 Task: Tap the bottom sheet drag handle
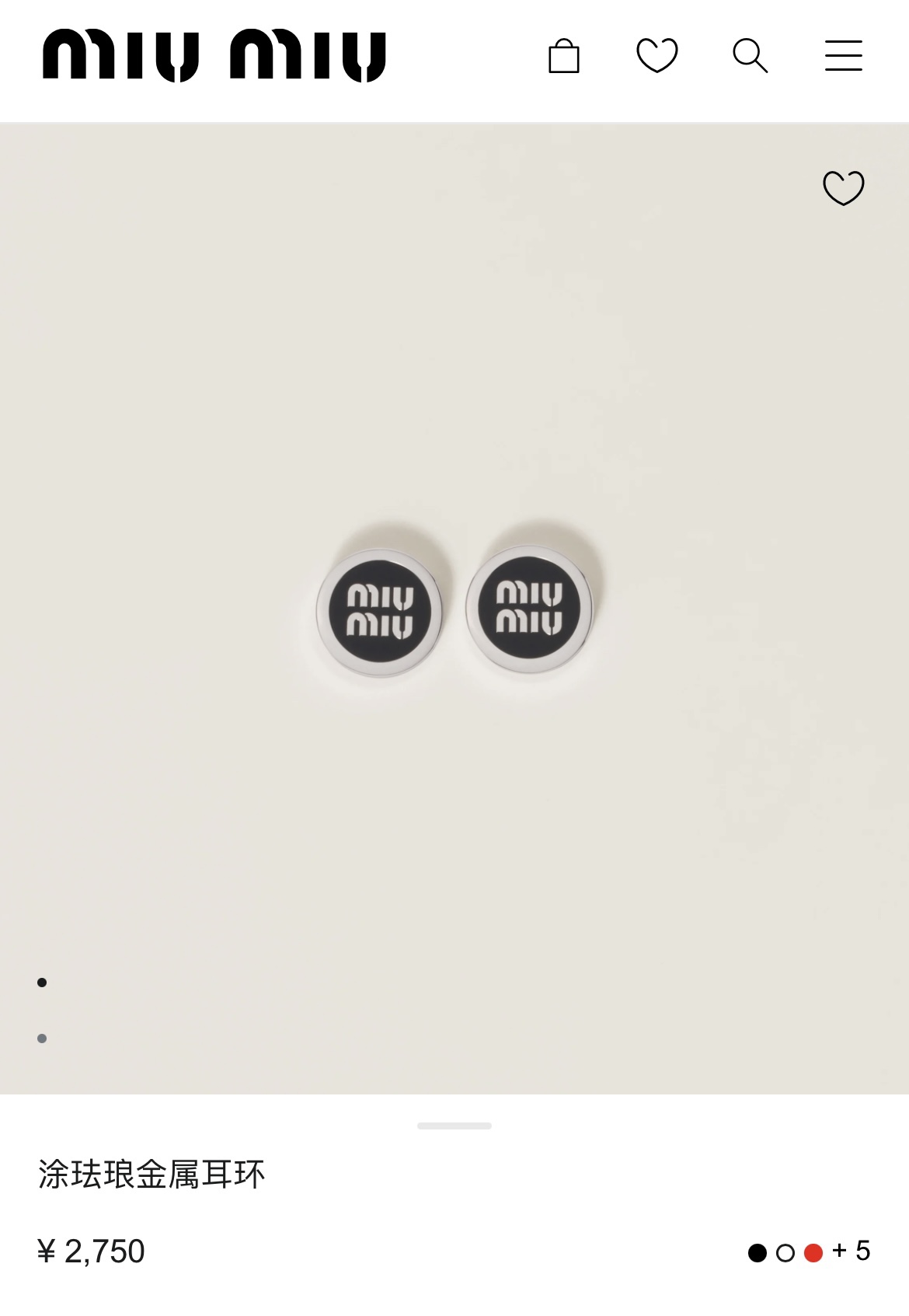(x=454, y=1126)
